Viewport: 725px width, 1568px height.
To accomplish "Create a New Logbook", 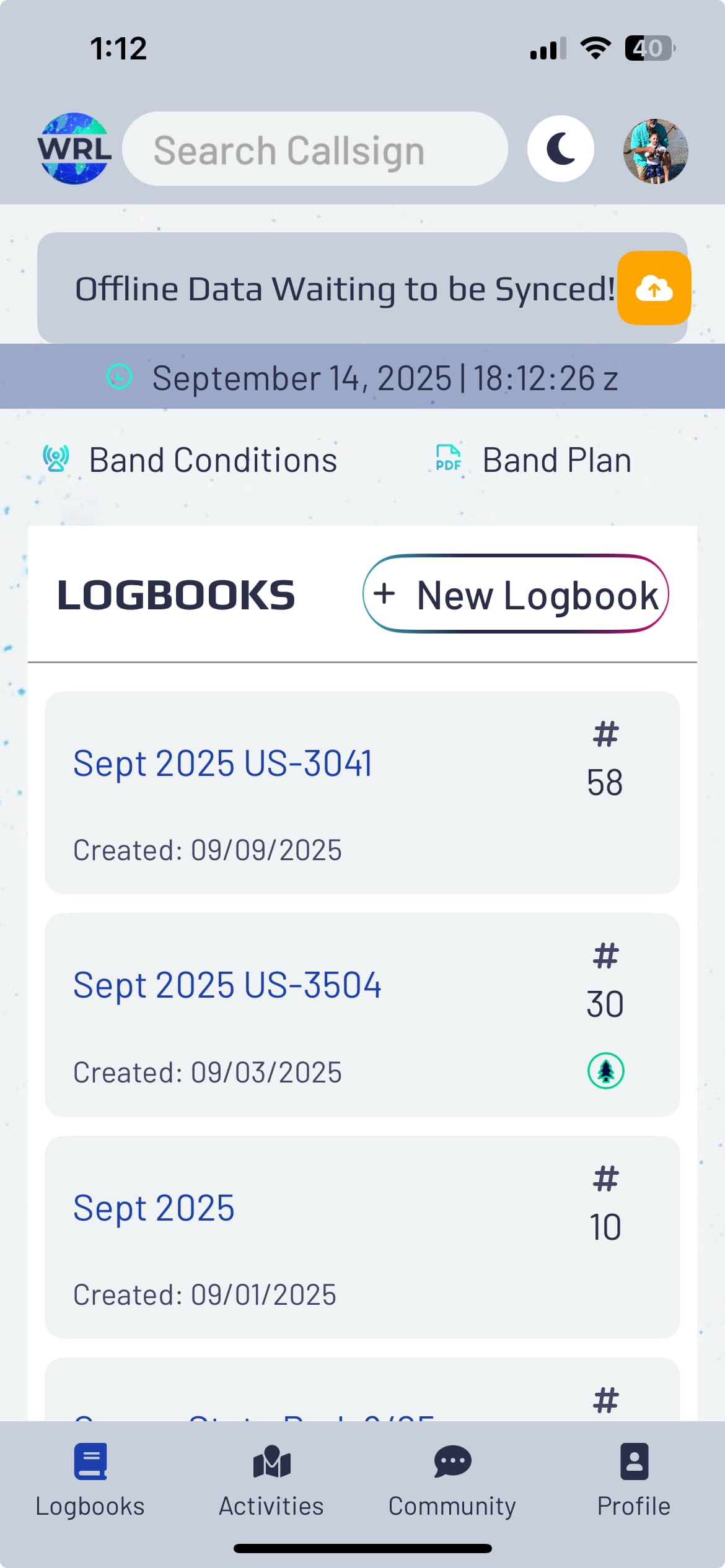I will tap(516, 594).
